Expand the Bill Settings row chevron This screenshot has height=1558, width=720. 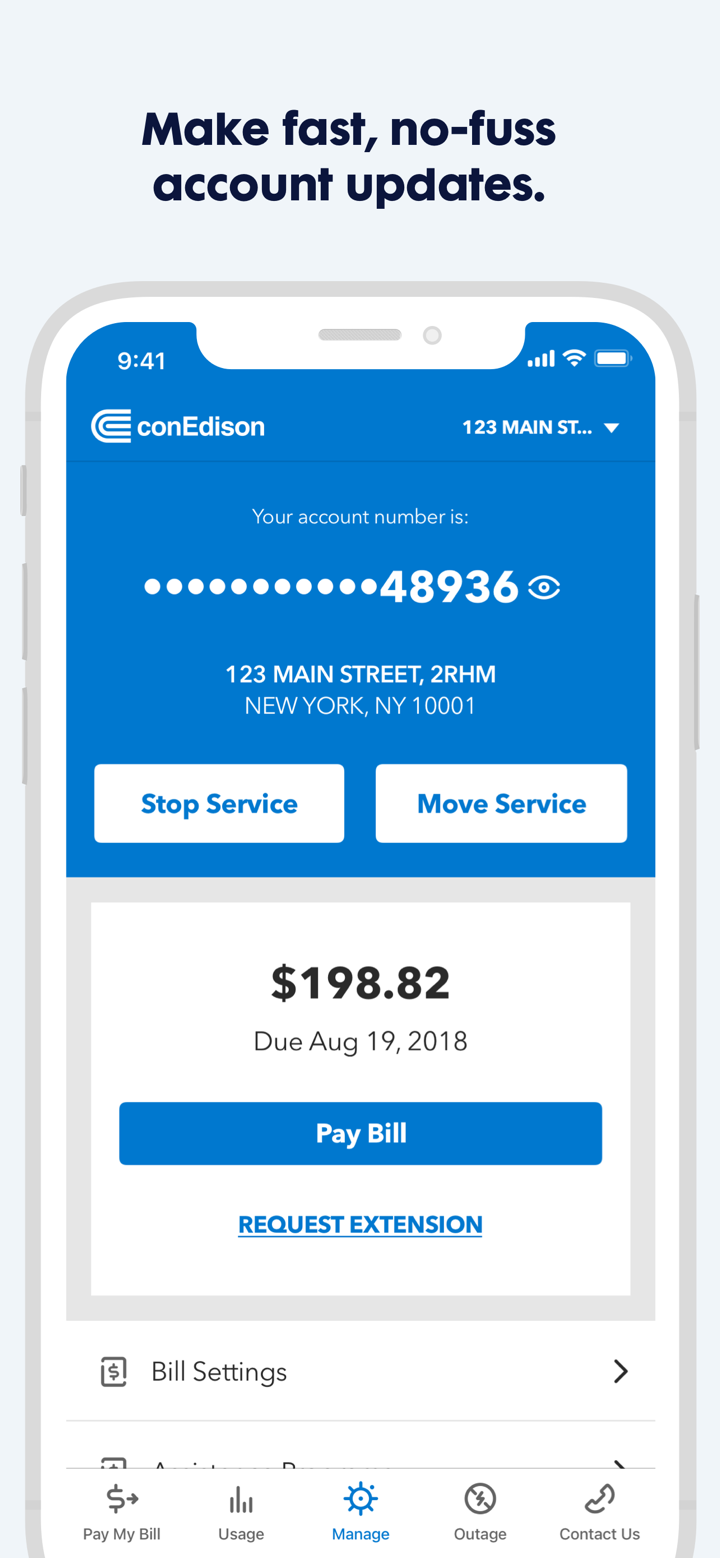click(x=621, y=1371)
